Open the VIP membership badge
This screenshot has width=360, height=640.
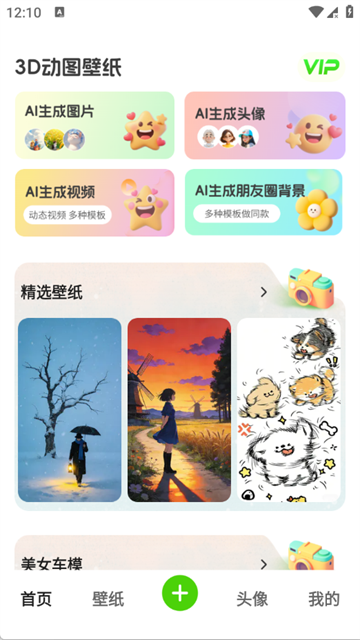coord(321,67)
